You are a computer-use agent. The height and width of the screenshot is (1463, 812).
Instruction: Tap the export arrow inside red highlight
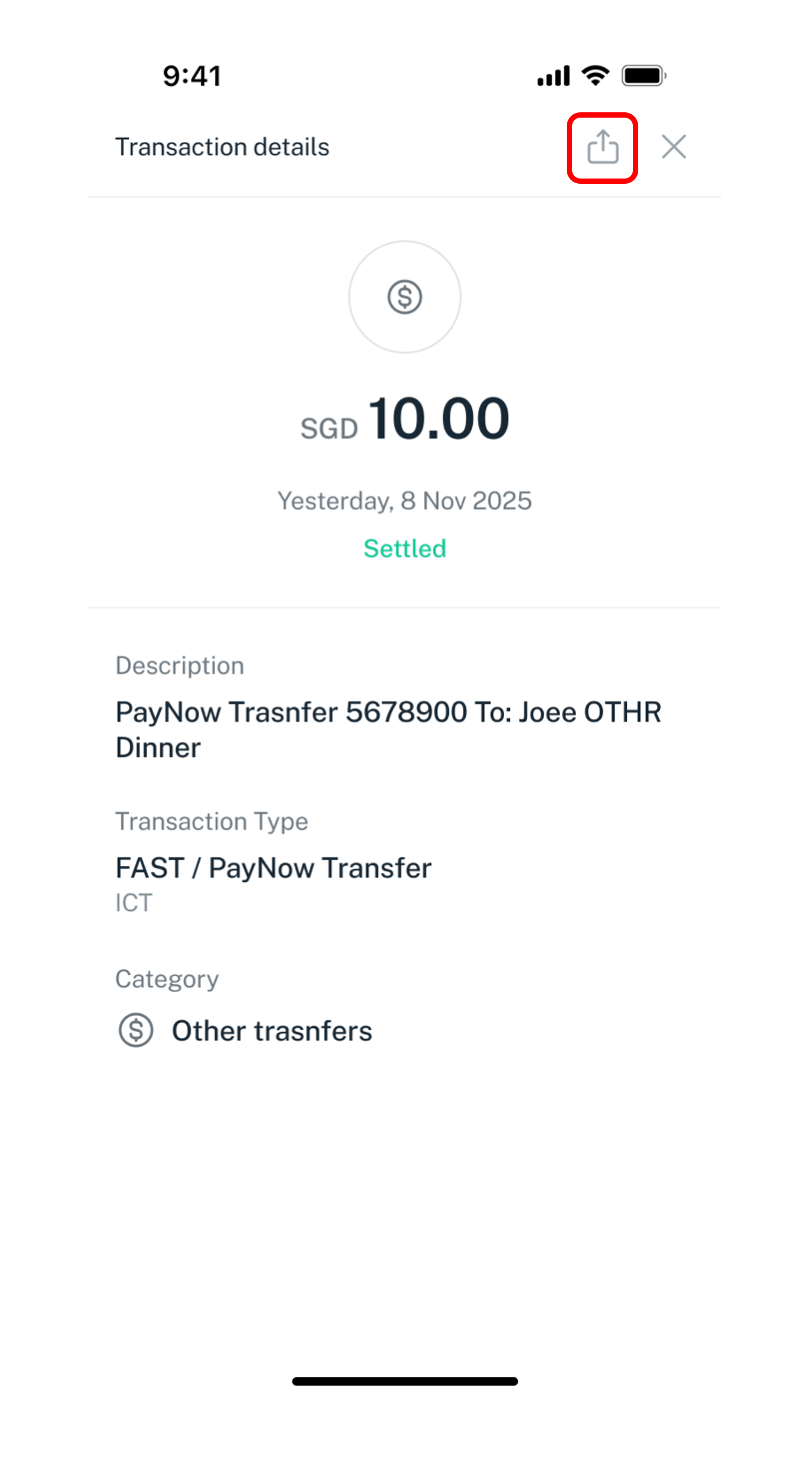click(x=603, y=147)
